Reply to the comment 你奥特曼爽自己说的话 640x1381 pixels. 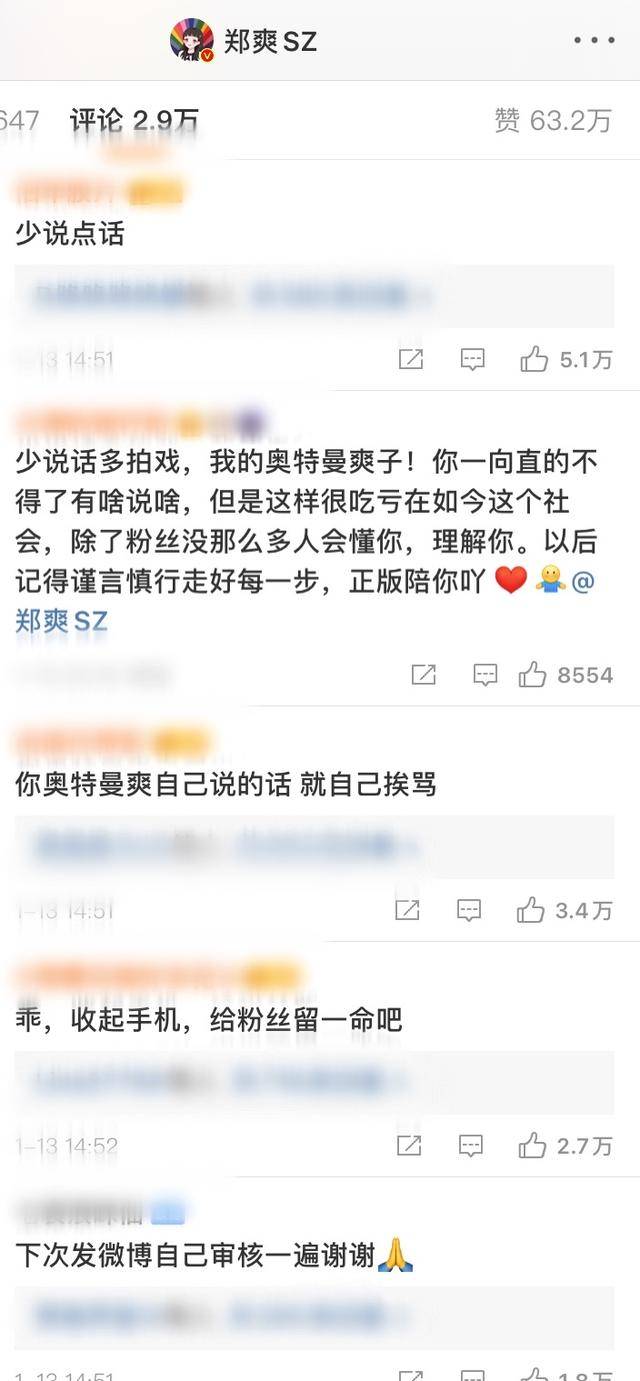[x=469, y=910]
